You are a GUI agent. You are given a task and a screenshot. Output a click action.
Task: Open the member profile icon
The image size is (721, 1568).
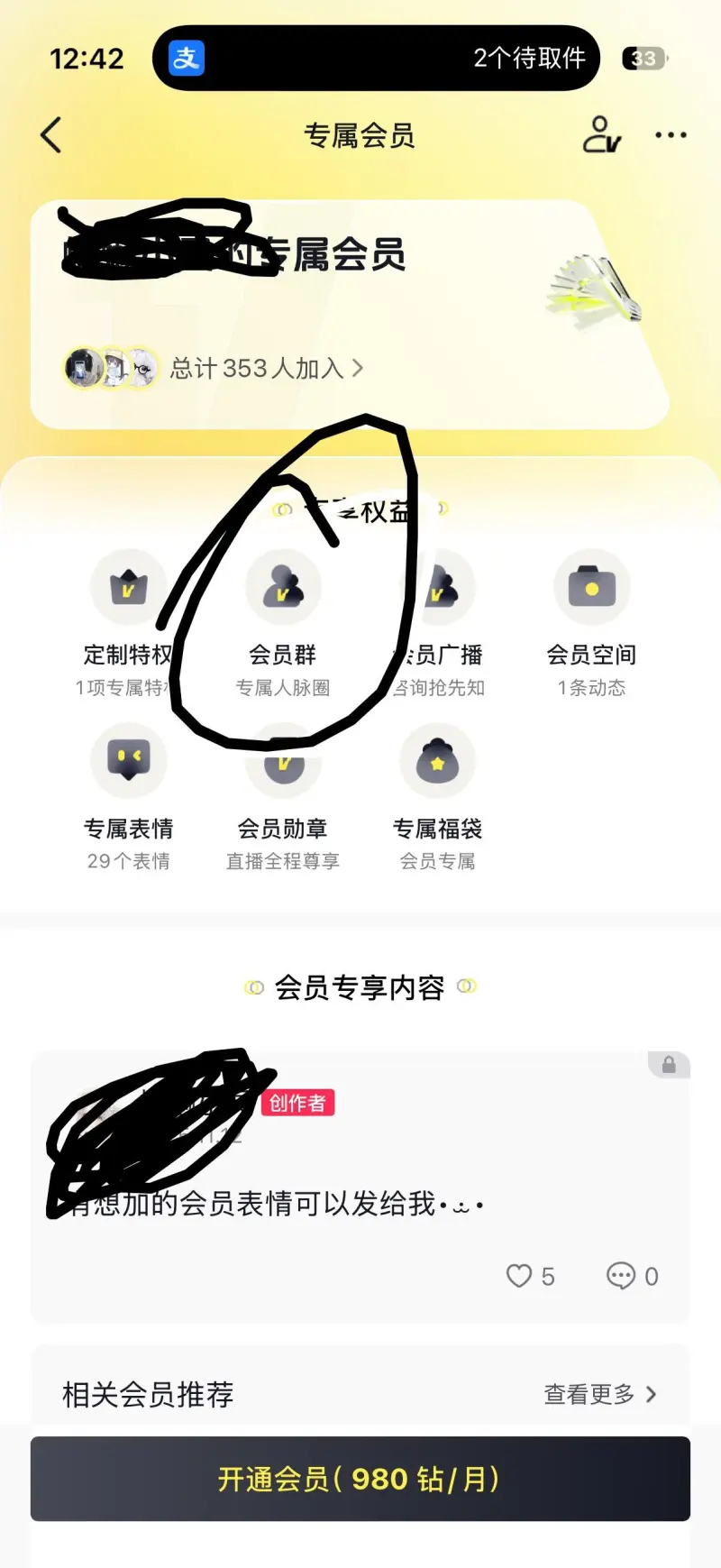(x=601, y=135)
